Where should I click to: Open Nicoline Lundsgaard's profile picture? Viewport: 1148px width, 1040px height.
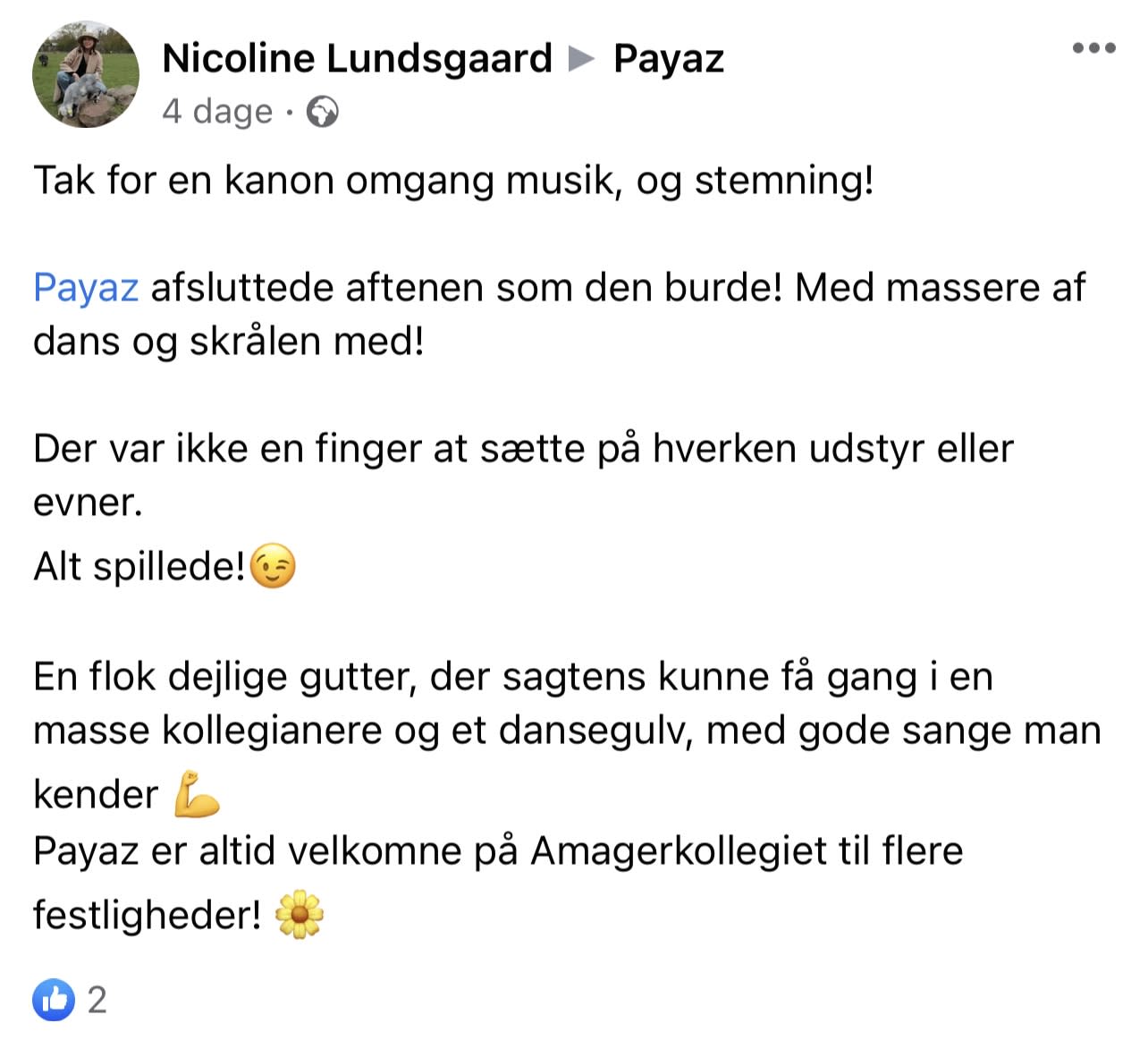click(86, 75)
